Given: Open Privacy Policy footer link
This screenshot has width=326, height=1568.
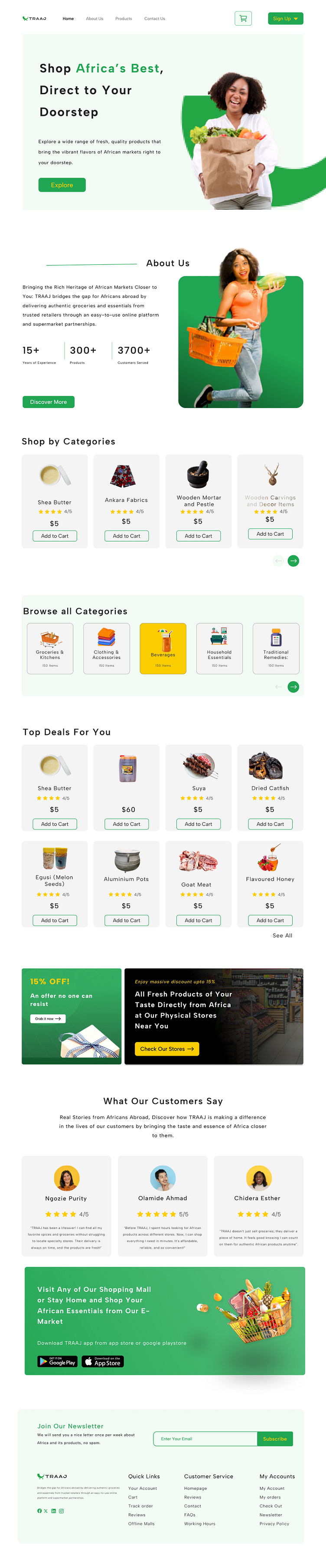Looking at the screenshot, I should (274, 1524).
